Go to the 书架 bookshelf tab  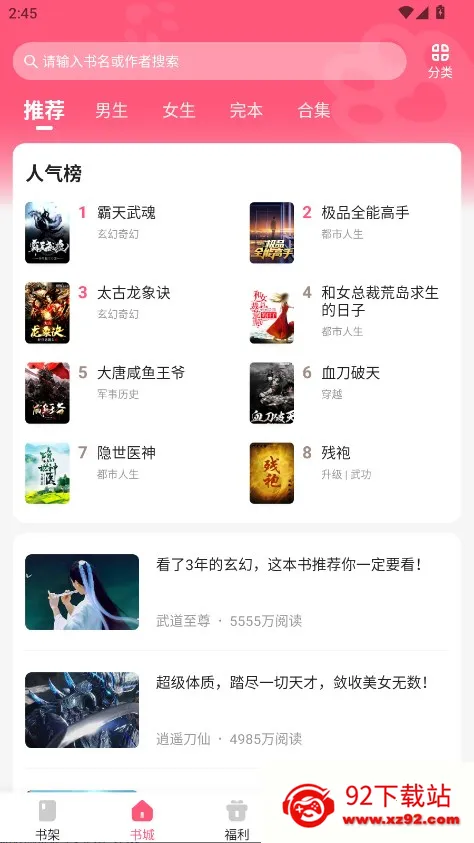tap(47, 819)
